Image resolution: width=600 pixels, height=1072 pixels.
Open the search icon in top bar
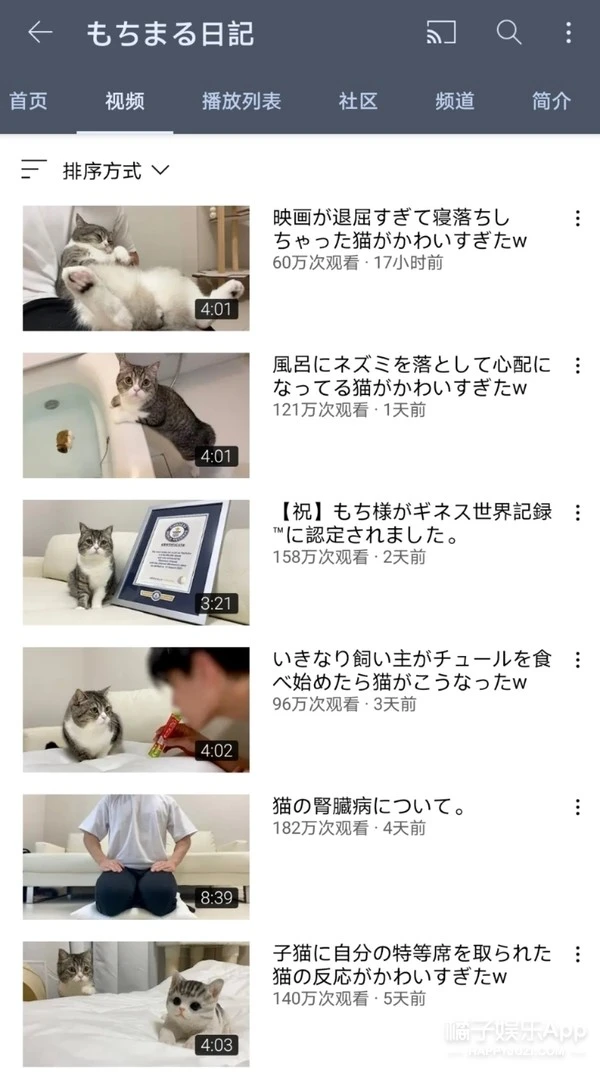click(509, 33)
